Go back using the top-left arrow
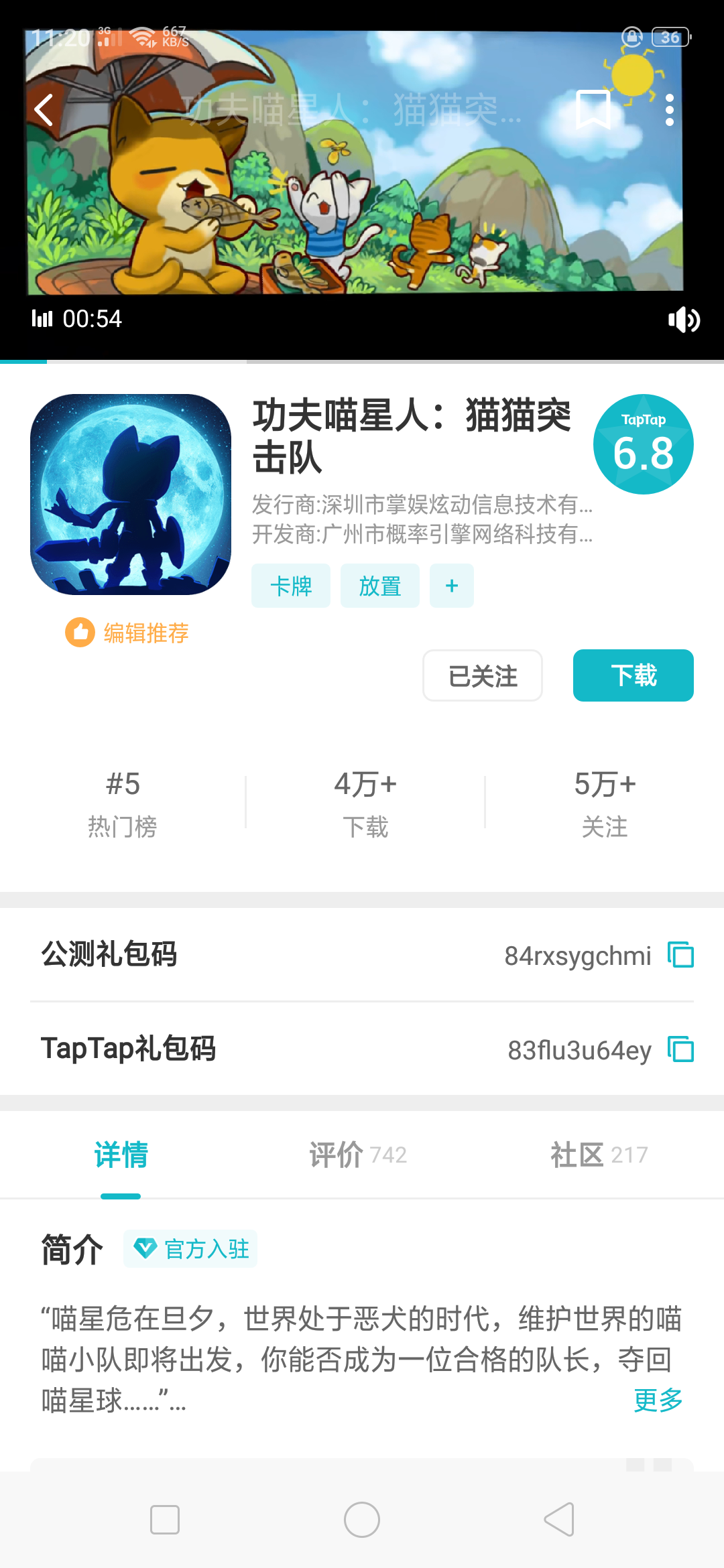Screen dimensions: 724x1568 [44, 110]
